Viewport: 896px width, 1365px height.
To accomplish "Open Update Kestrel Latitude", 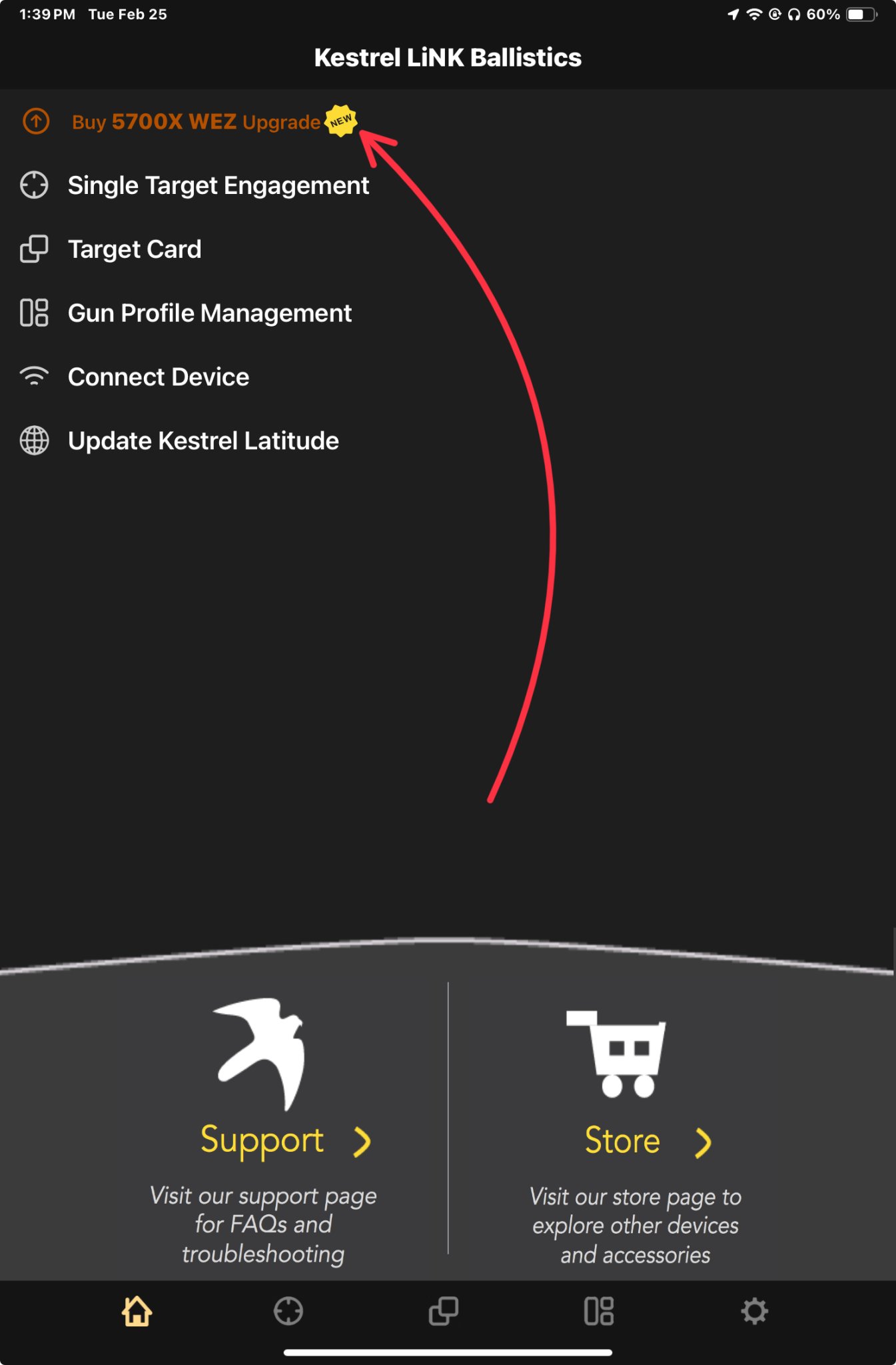I will coord(203,441).
